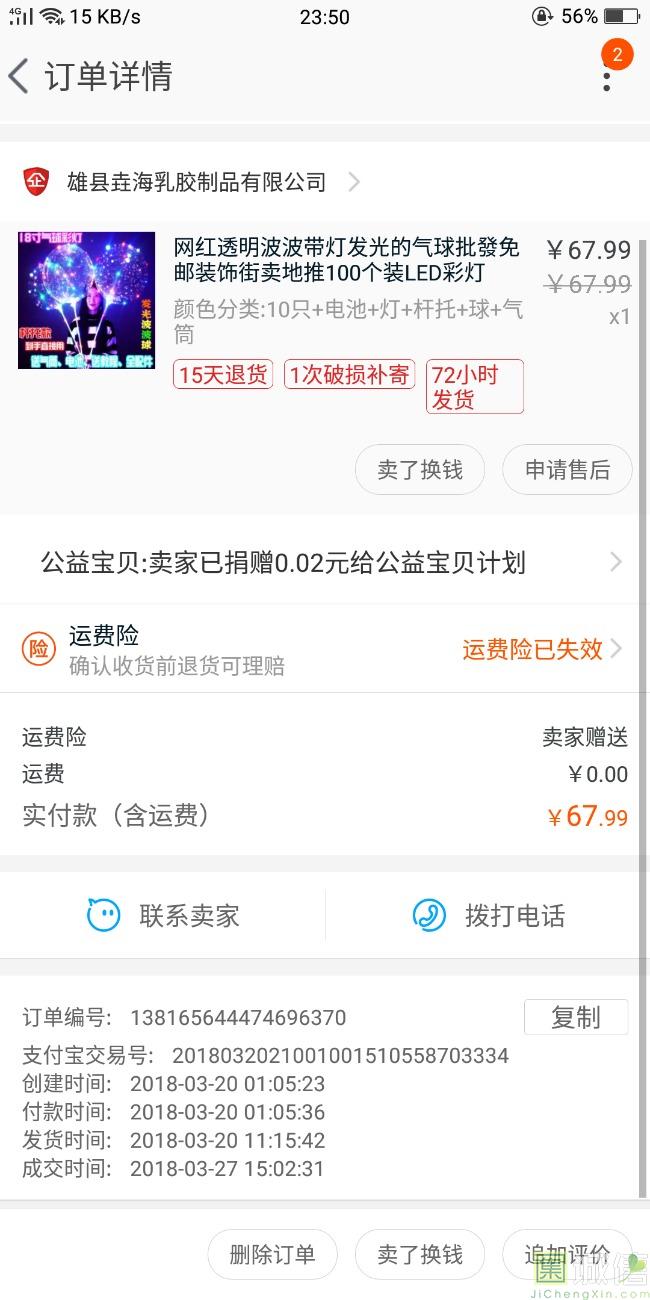Open the LED balloon product thumbnail
The image size is (650, 1300).
click(86, 300)
